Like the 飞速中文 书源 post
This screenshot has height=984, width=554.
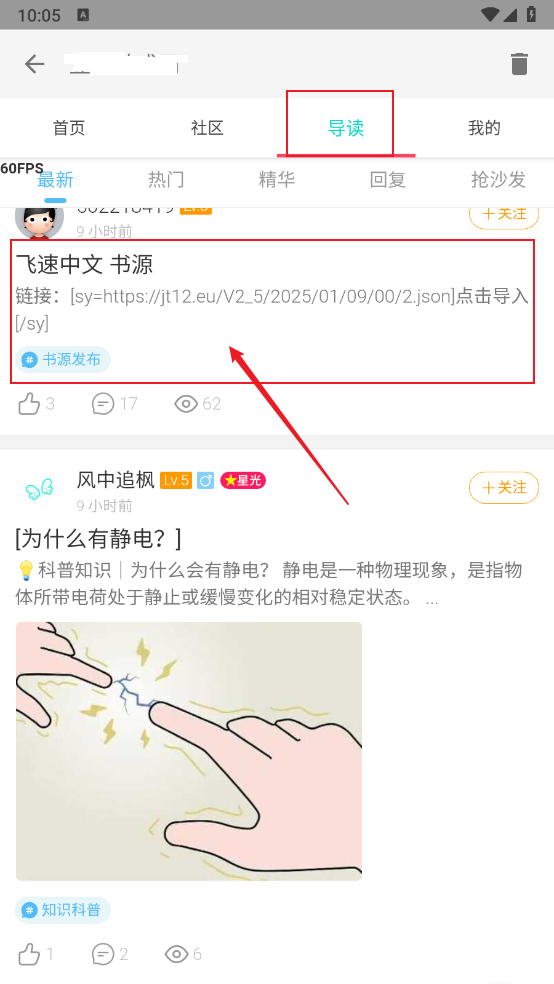pos(36,404)
